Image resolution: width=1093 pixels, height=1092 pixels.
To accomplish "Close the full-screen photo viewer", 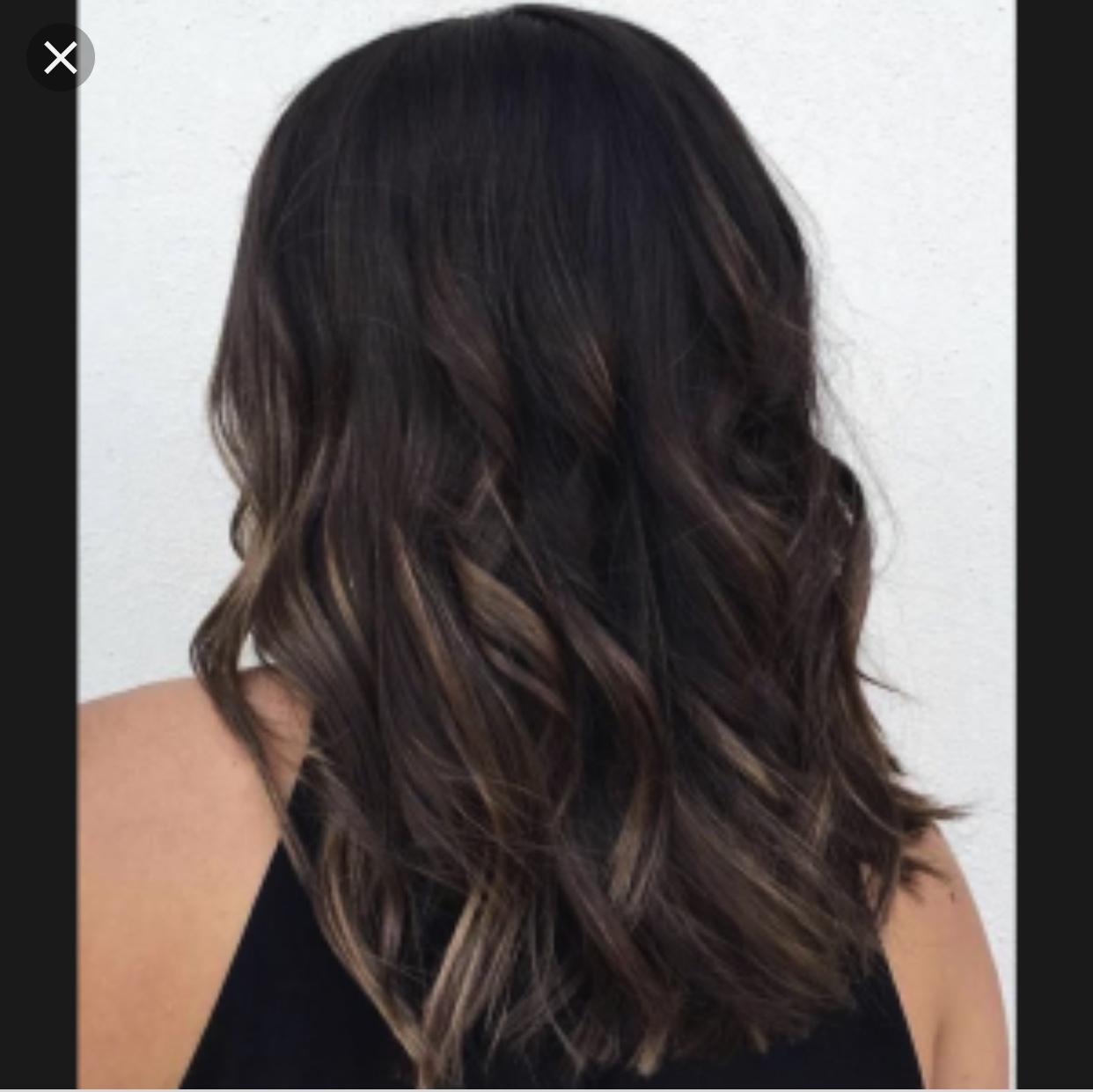I will pyautogui.click(x=60, y=59).
